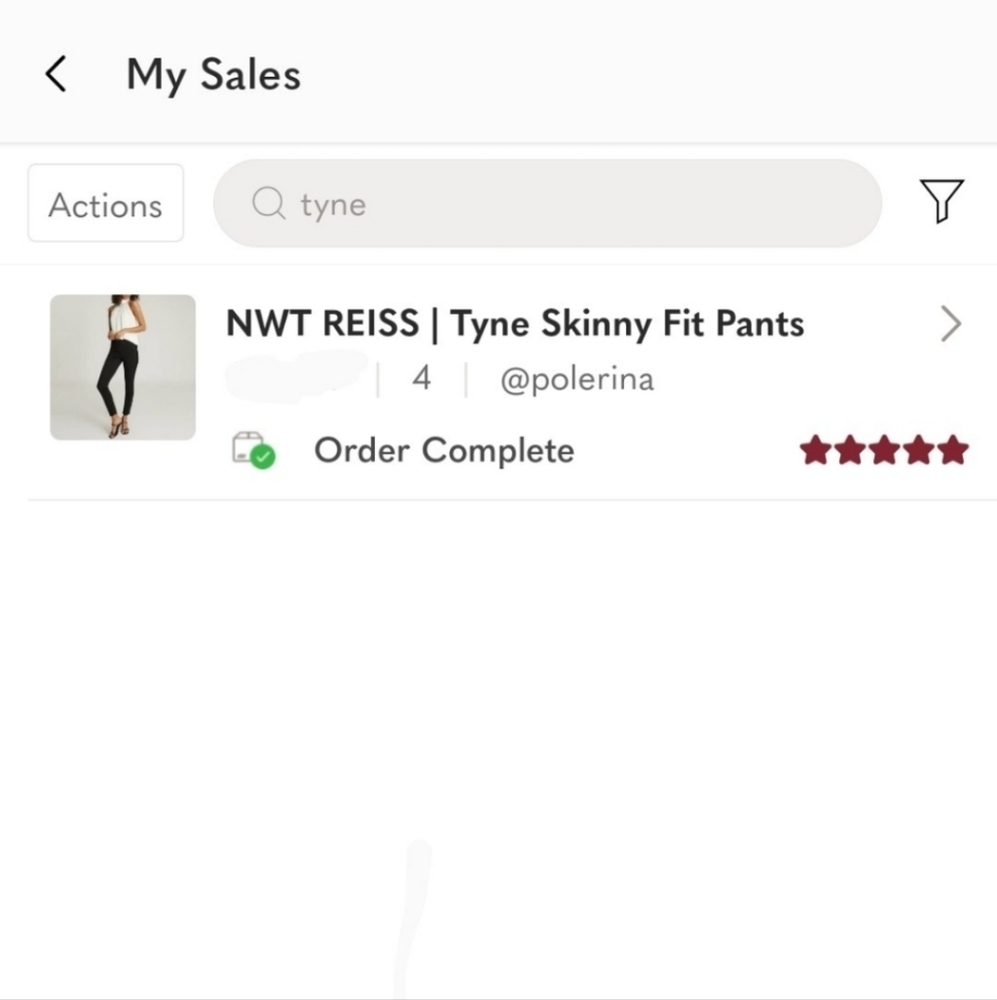Click the NWT REISS Tyne Skinny Fit Pants title
Viewport: 997px width, 1000px height.
514,323
